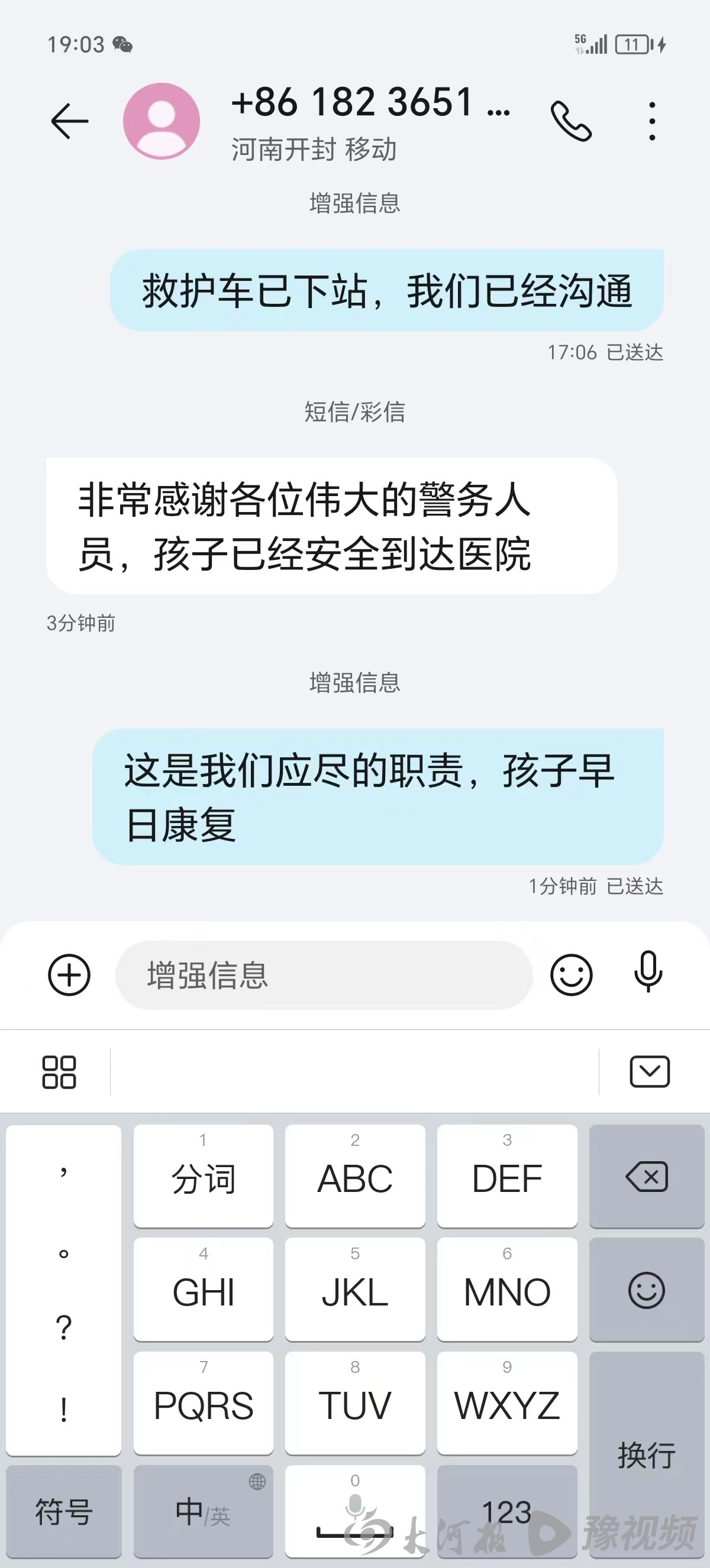Switch to the 123 number keyboard
Viewport: 710px width, 1568px height.
click(x=506, y=1512)
